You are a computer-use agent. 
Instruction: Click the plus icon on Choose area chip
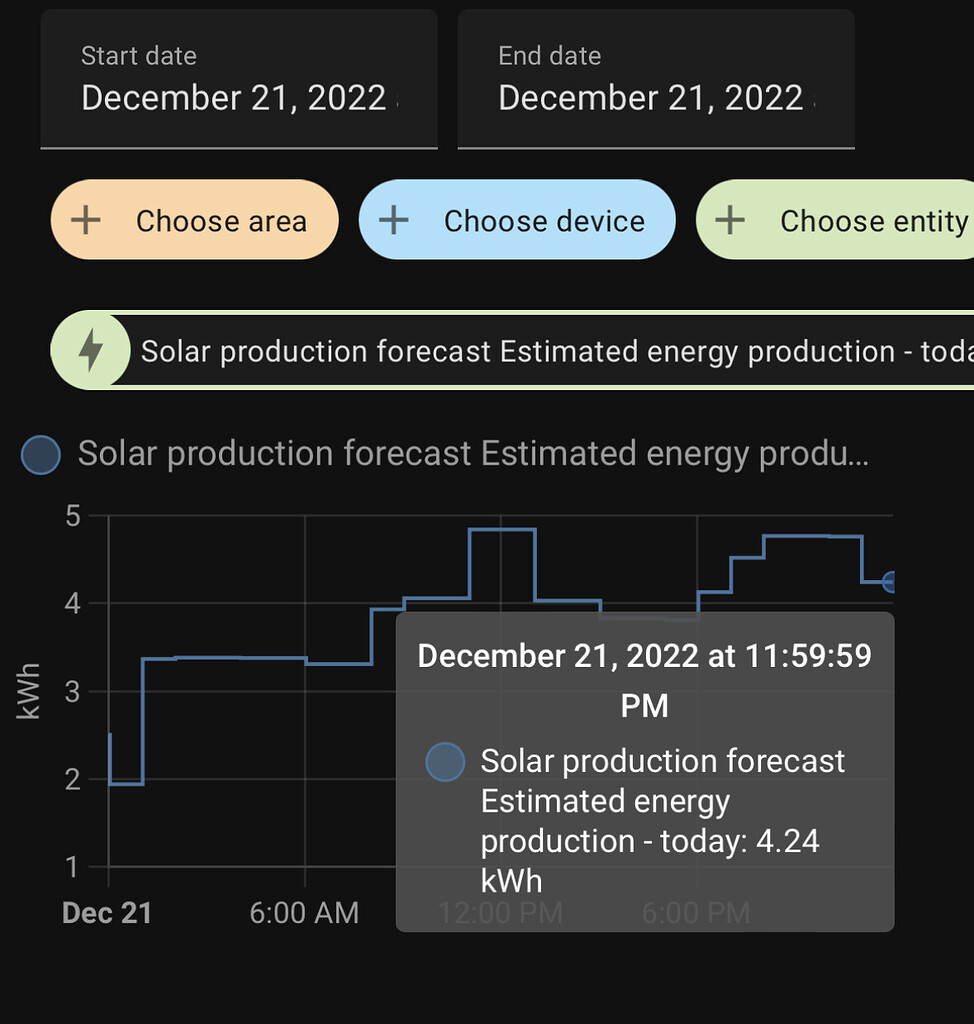pos(87,220)
